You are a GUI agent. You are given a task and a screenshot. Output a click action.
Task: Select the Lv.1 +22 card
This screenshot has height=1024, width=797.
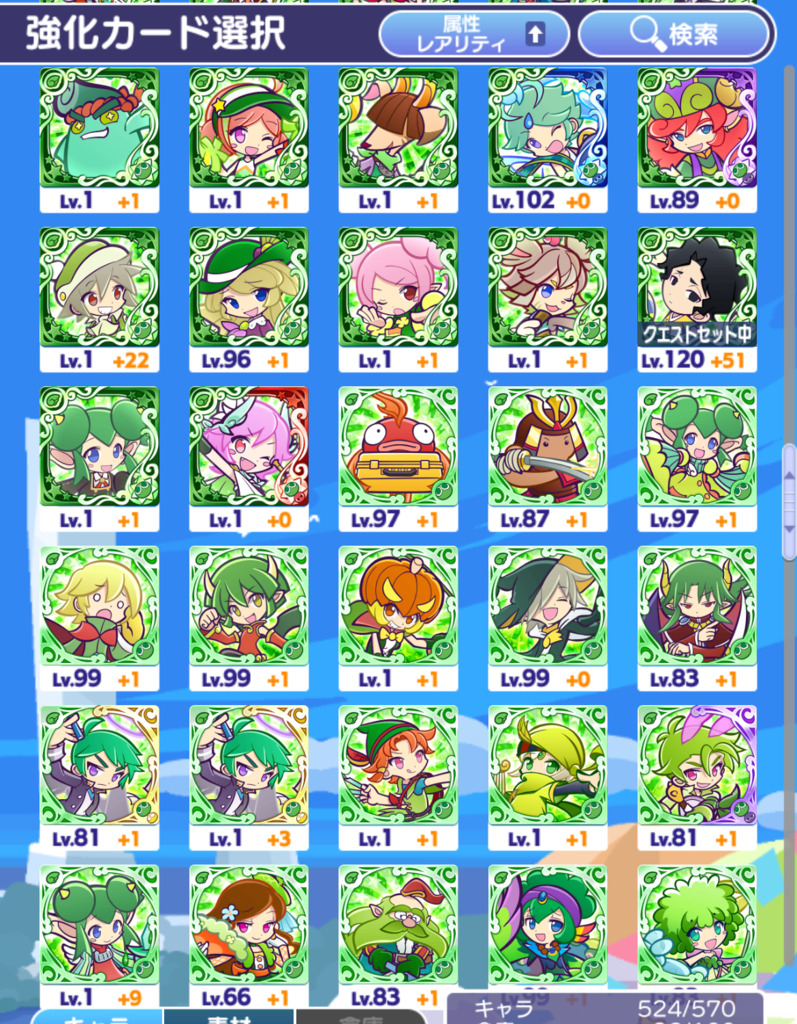point(99,290)
